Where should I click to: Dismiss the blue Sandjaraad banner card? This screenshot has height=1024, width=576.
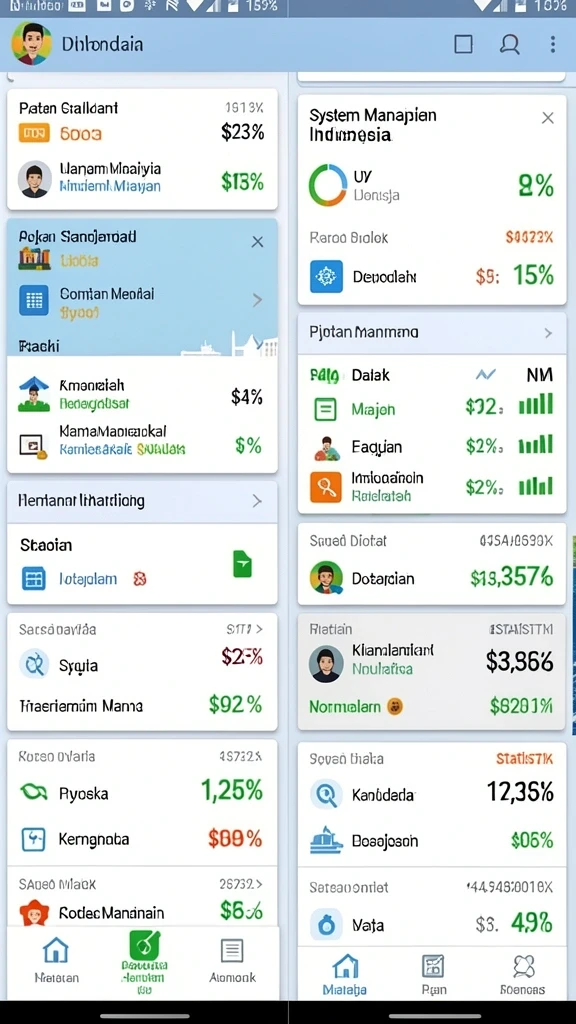click(257, 242)
